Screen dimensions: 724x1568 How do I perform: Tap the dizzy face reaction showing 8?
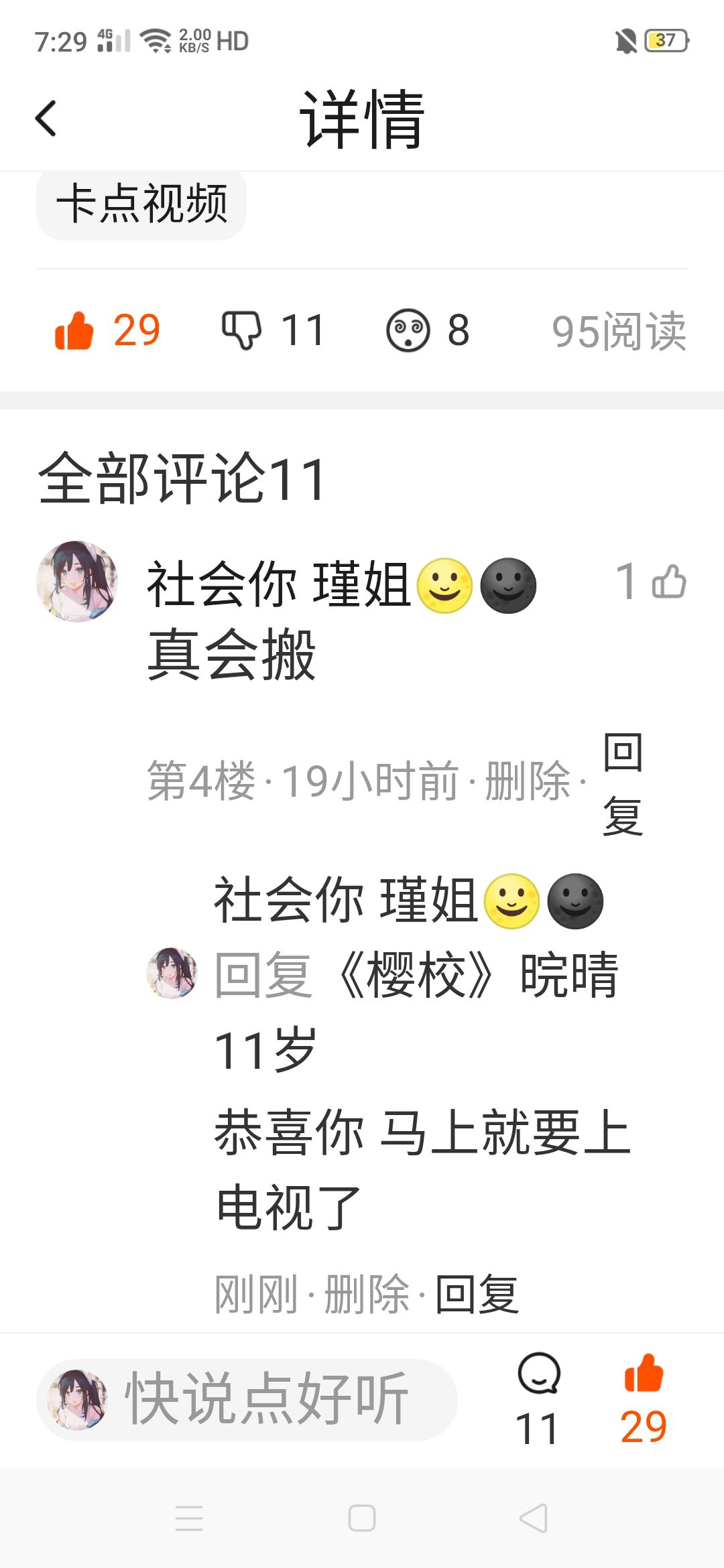428,330
